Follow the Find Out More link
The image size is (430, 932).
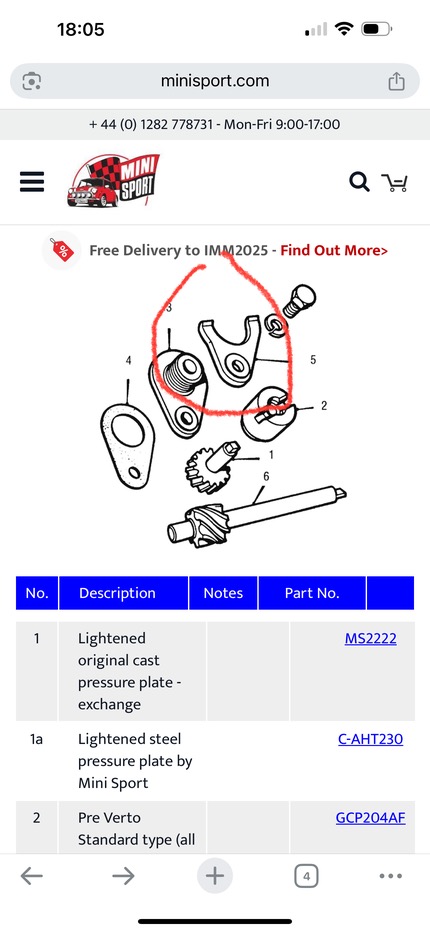(334, 250)
